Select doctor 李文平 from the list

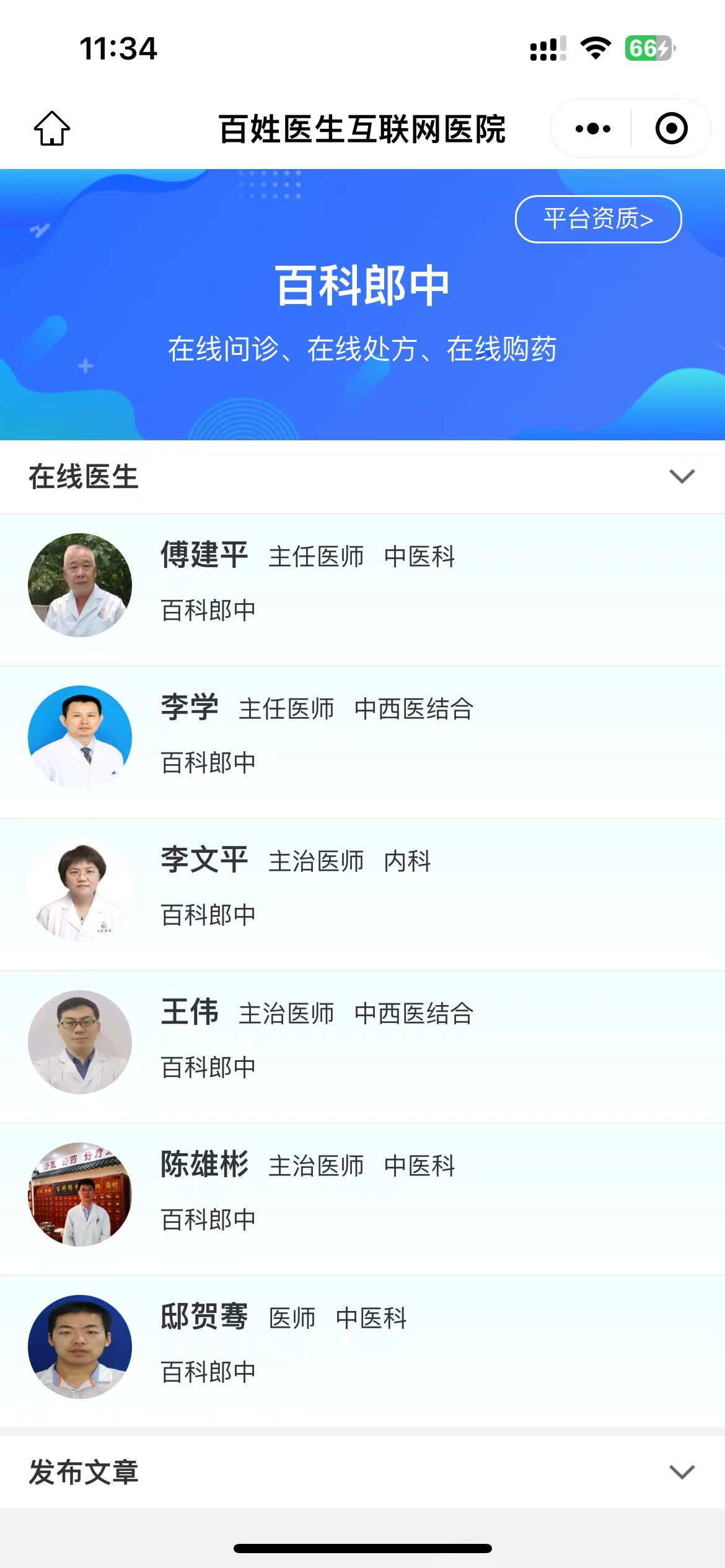[362, 889]
